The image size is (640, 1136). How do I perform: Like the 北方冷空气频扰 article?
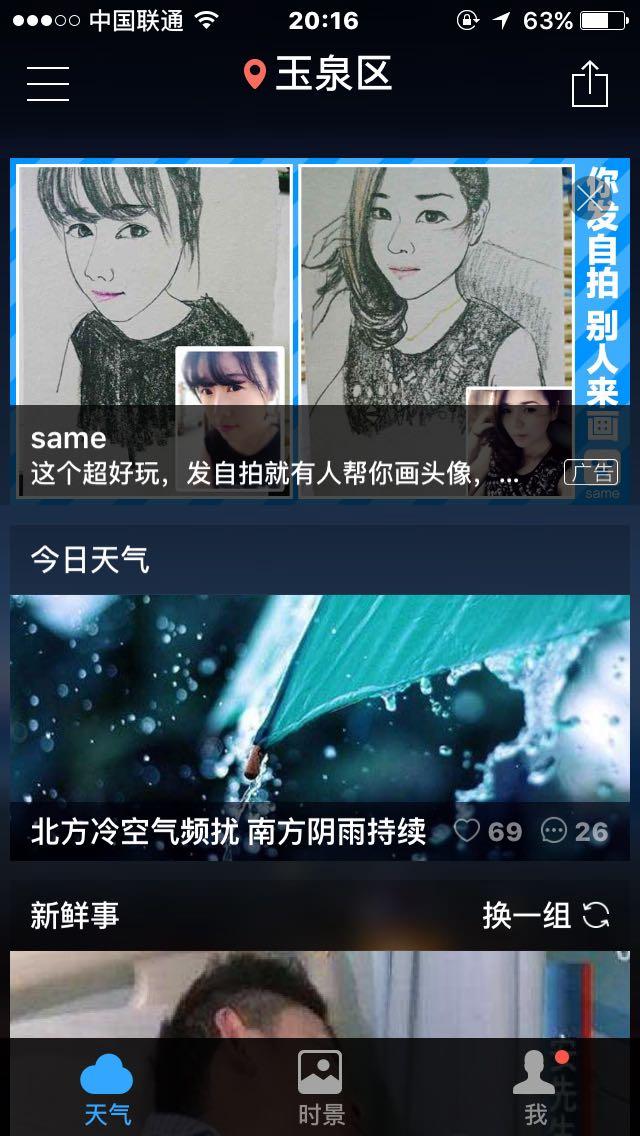[x=488, y=831]
